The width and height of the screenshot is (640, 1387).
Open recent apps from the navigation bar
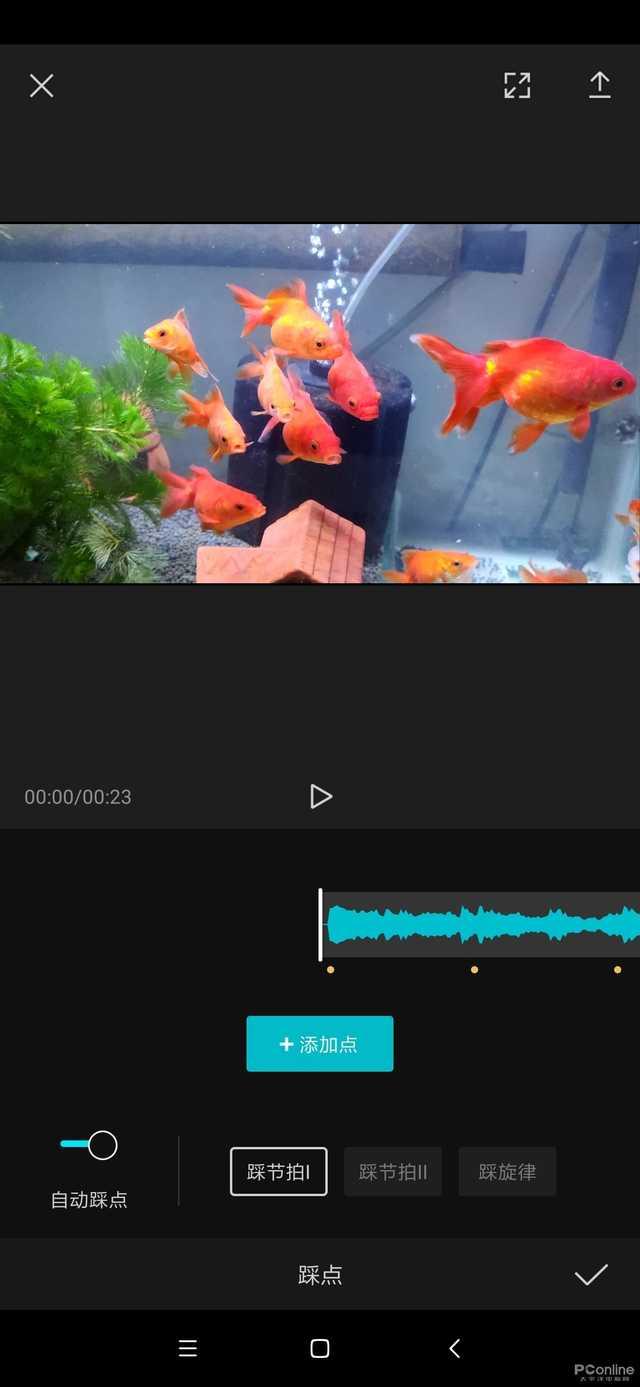pyautogui.click(x=188, y=1348)
